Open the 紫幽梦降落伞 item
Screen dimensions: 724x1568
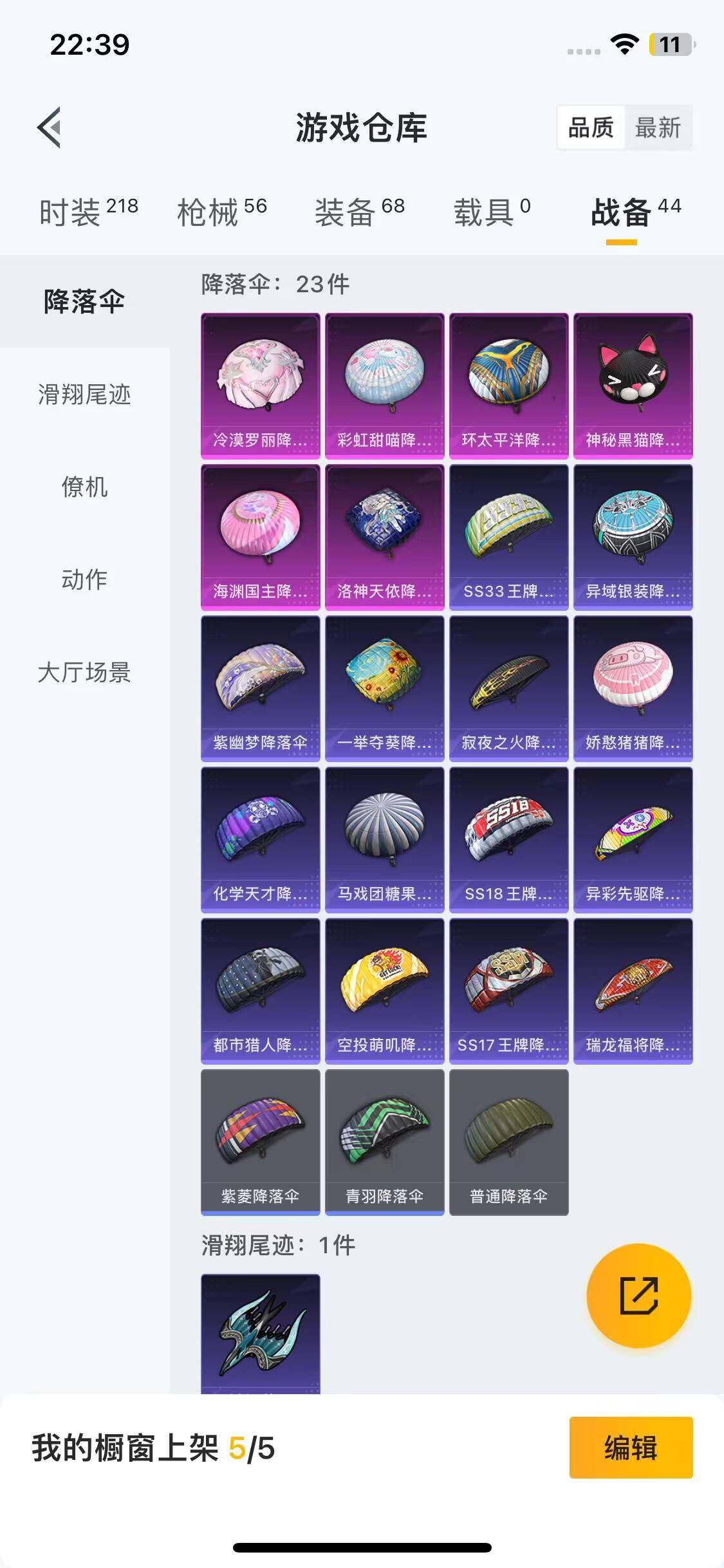(260, 688)
